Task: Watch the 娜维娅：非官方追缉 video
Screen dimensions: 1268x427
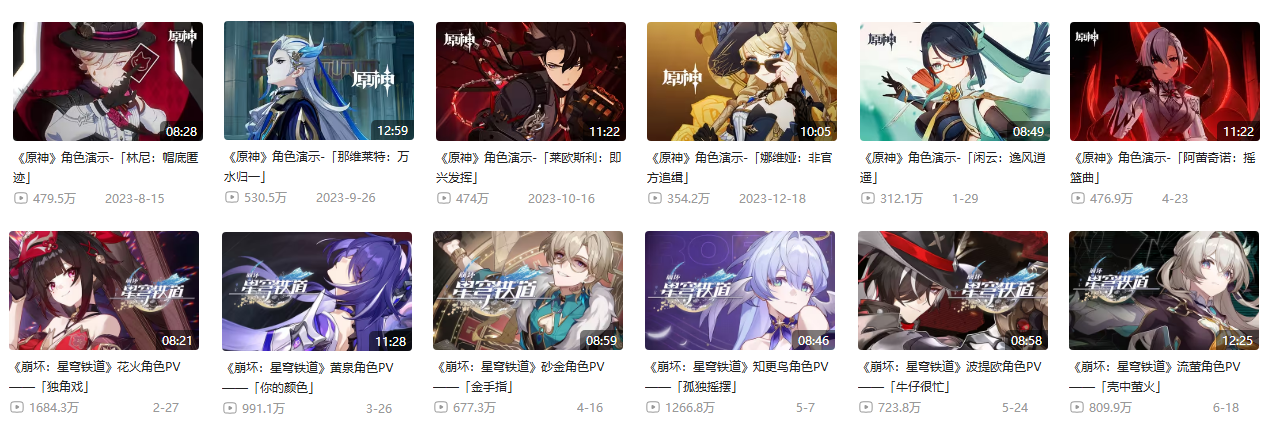Action: (x=741, y=81)
